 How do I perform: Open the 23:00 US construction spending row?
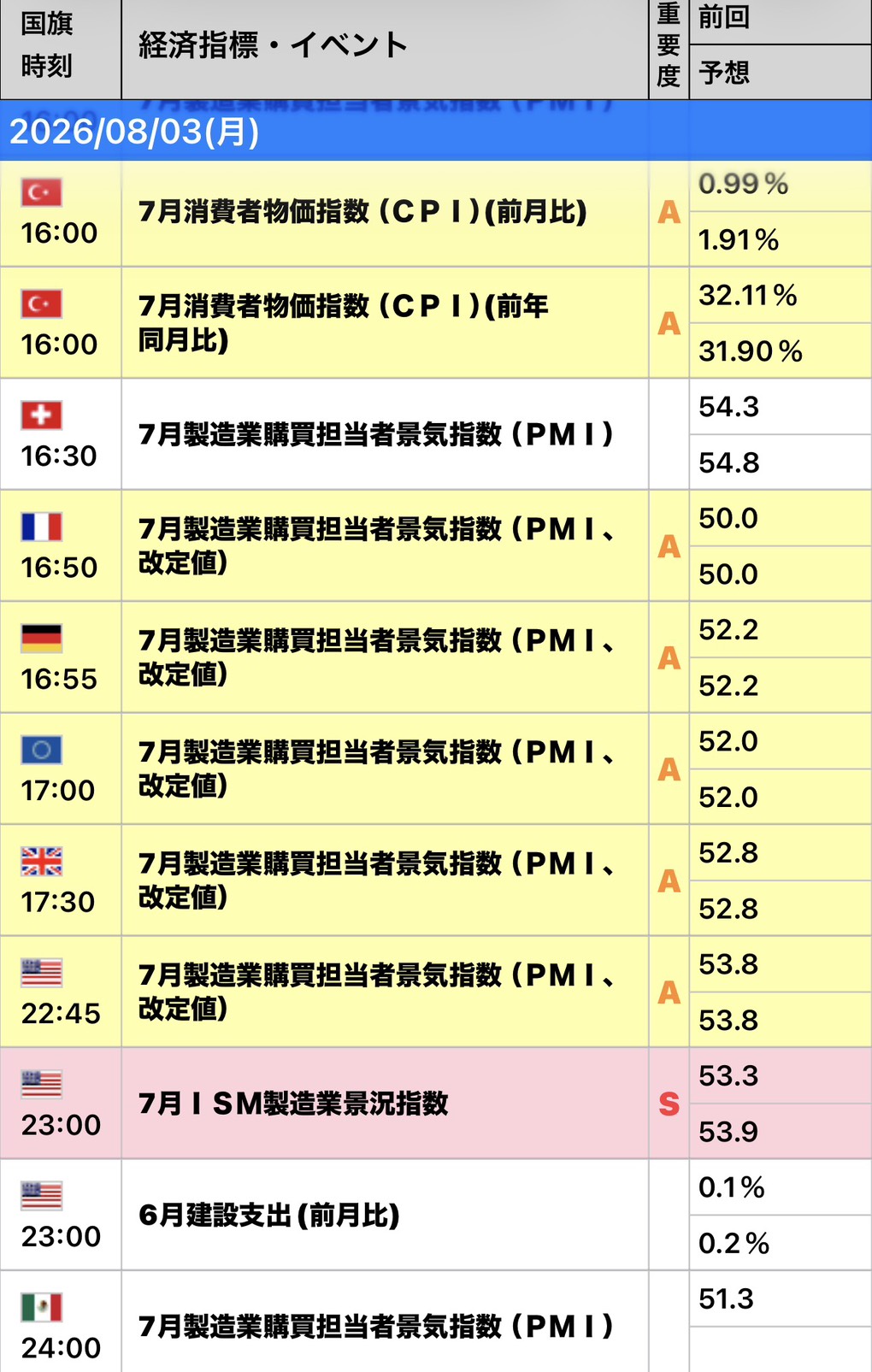436,1215
